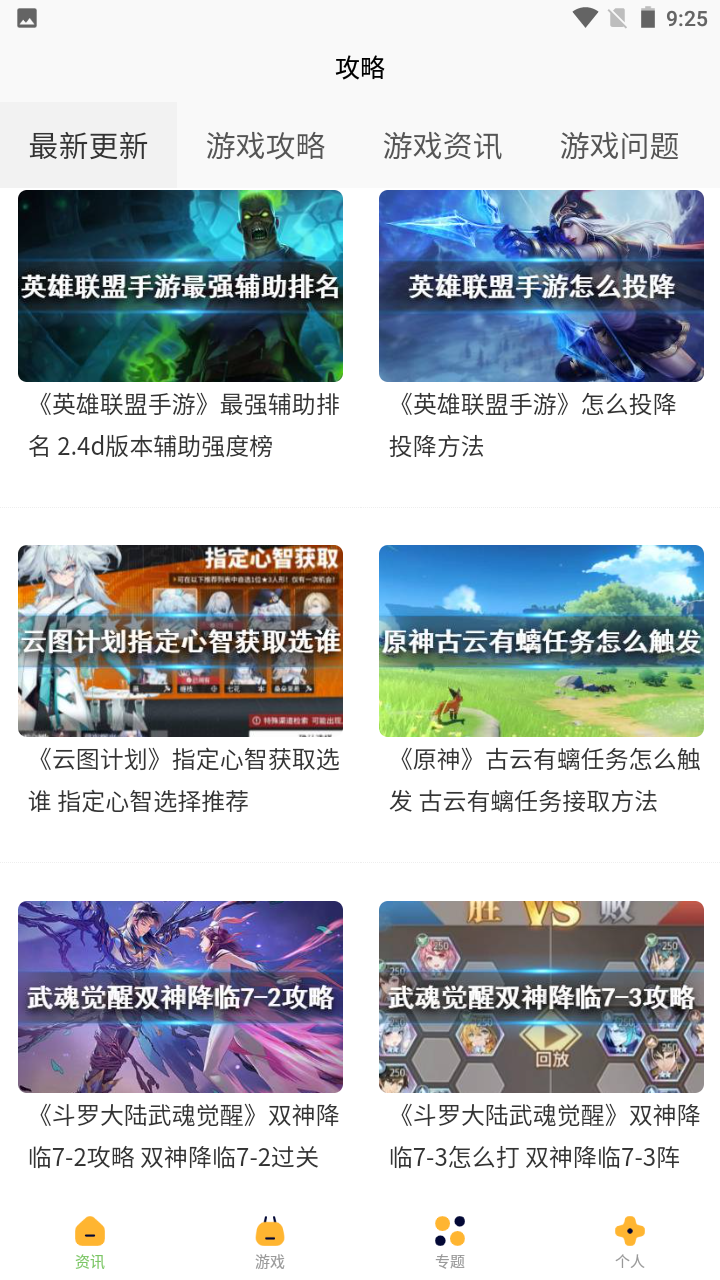Click the 英雄联盟手游怎么投降 thumbnail

pos(541,285)
